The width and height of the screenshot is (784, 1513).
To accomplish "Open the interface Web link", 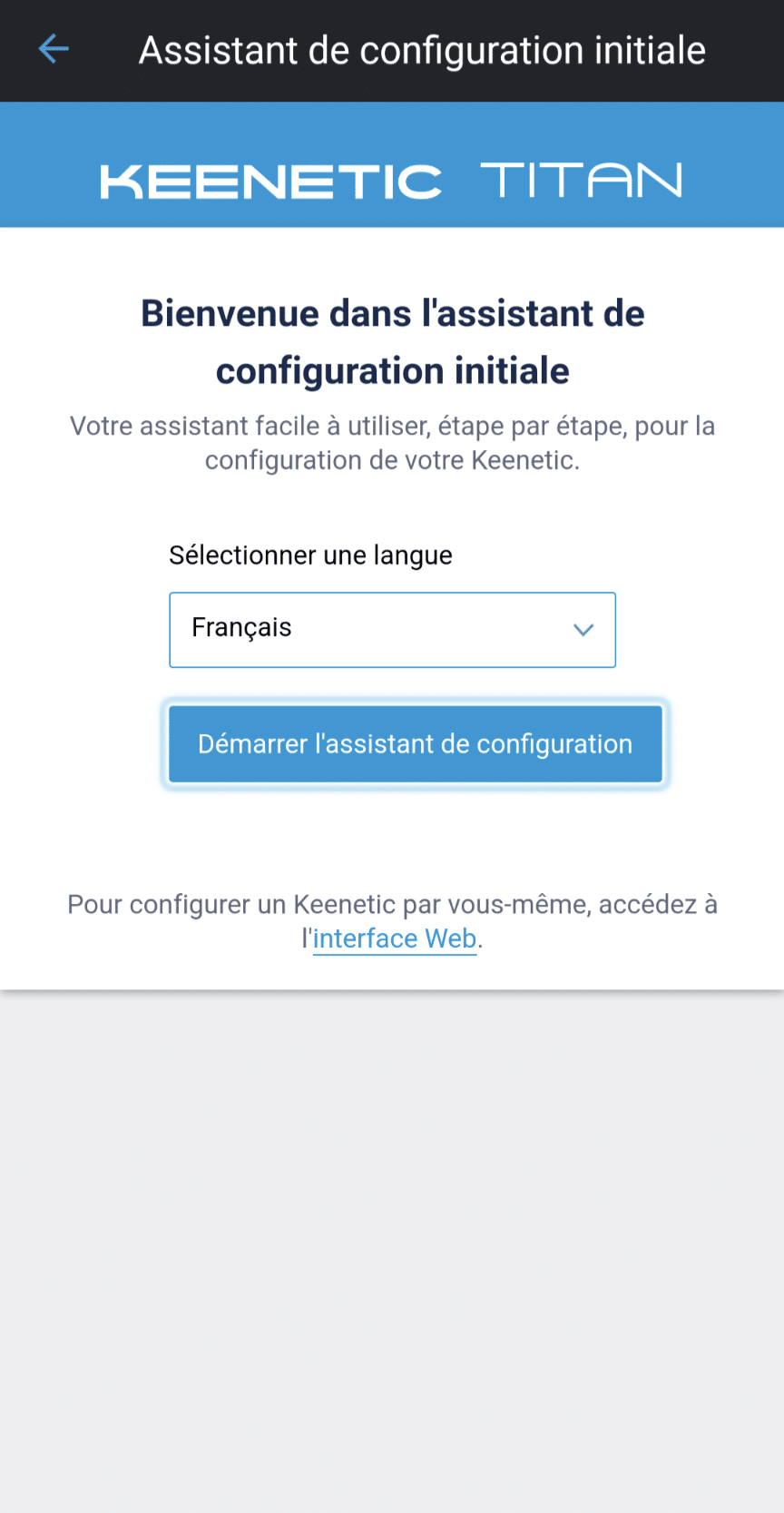I will click(x=395, y=938).
